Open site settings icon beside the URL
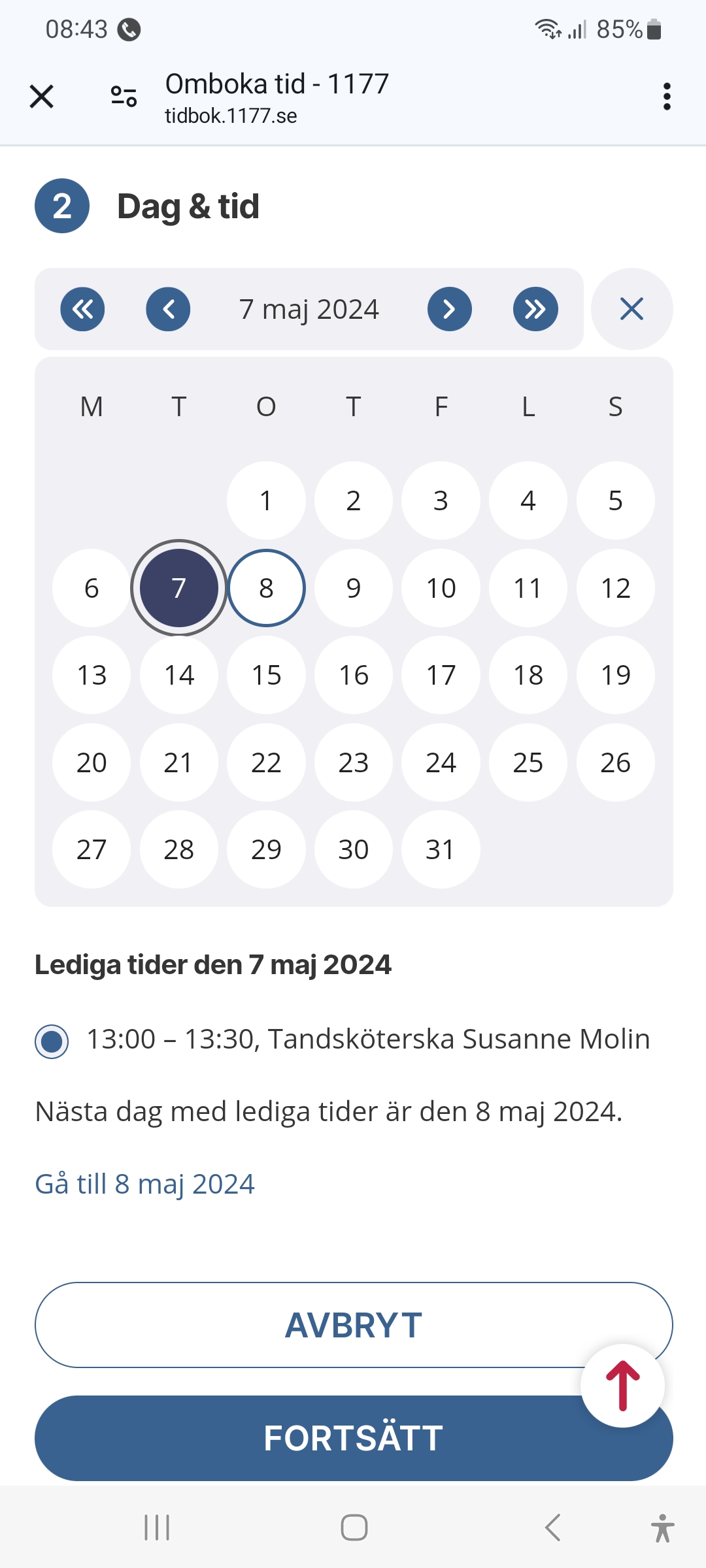The image size is (706, 1568). (124, 97)
